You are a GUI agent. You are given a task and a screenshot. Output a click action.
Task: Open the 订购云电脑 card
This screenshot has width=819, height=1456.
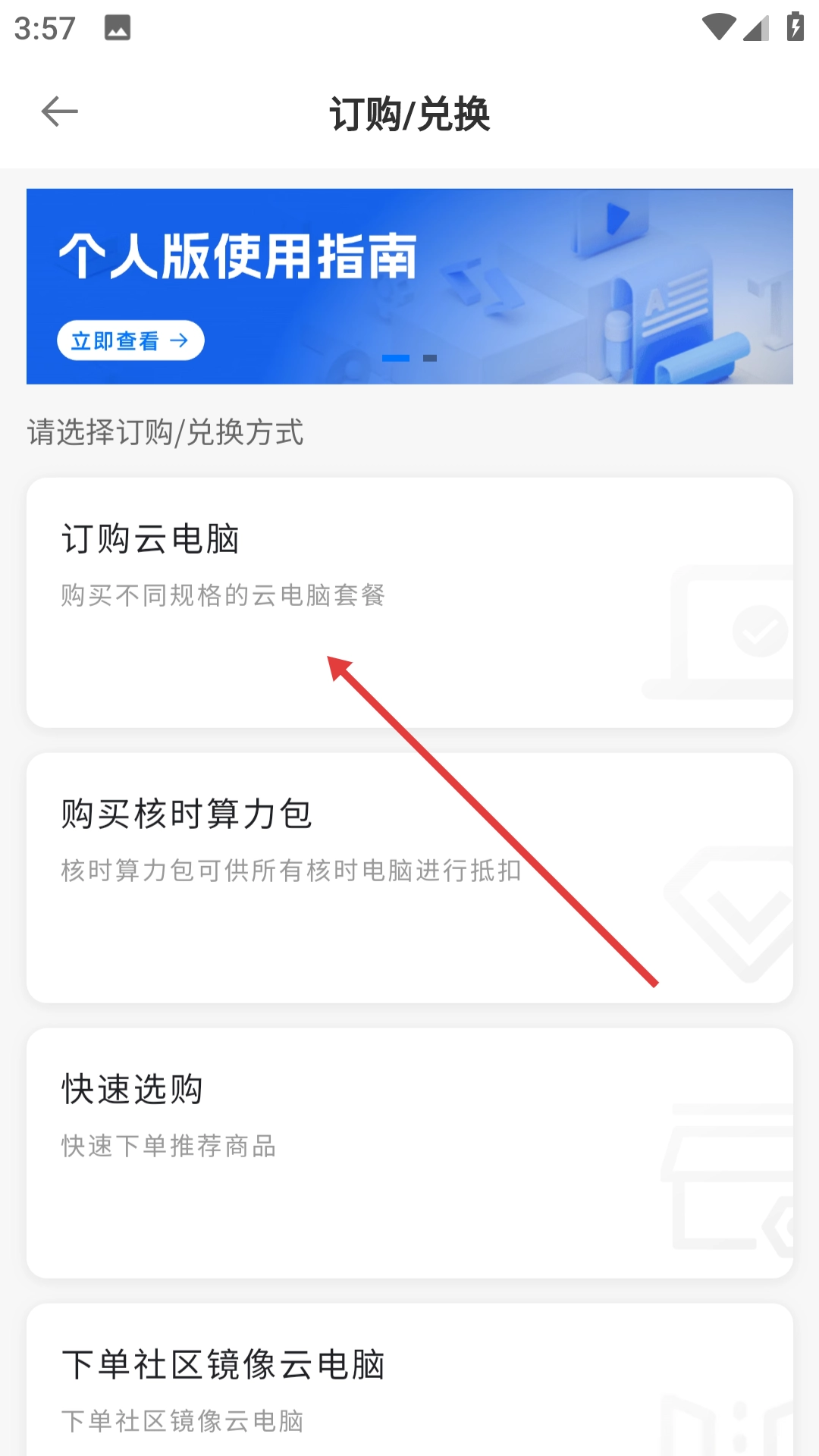click(409, 602)
